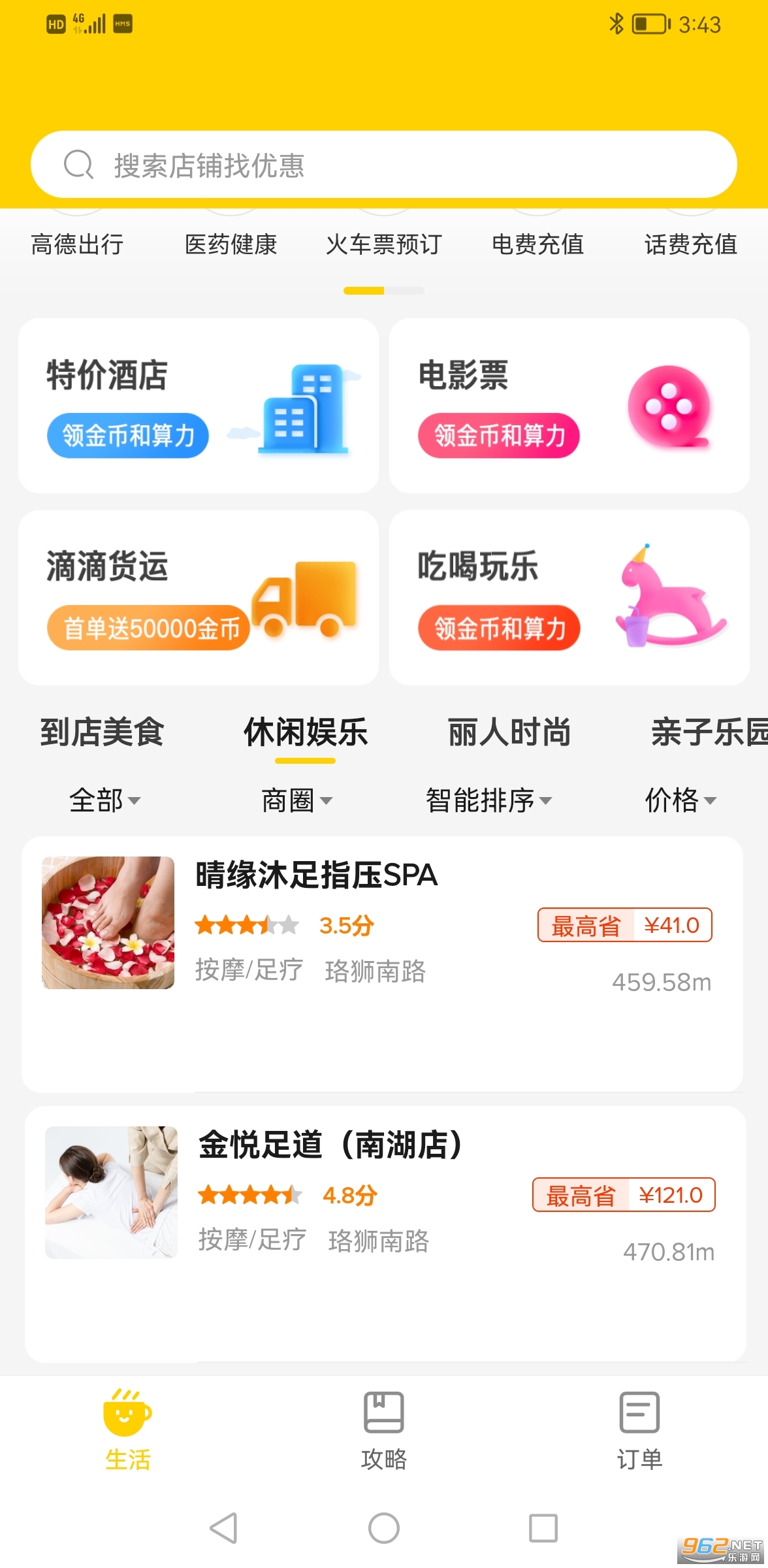
Task: Go to the 订单 tab
Action: click(x=639, y=1431)
